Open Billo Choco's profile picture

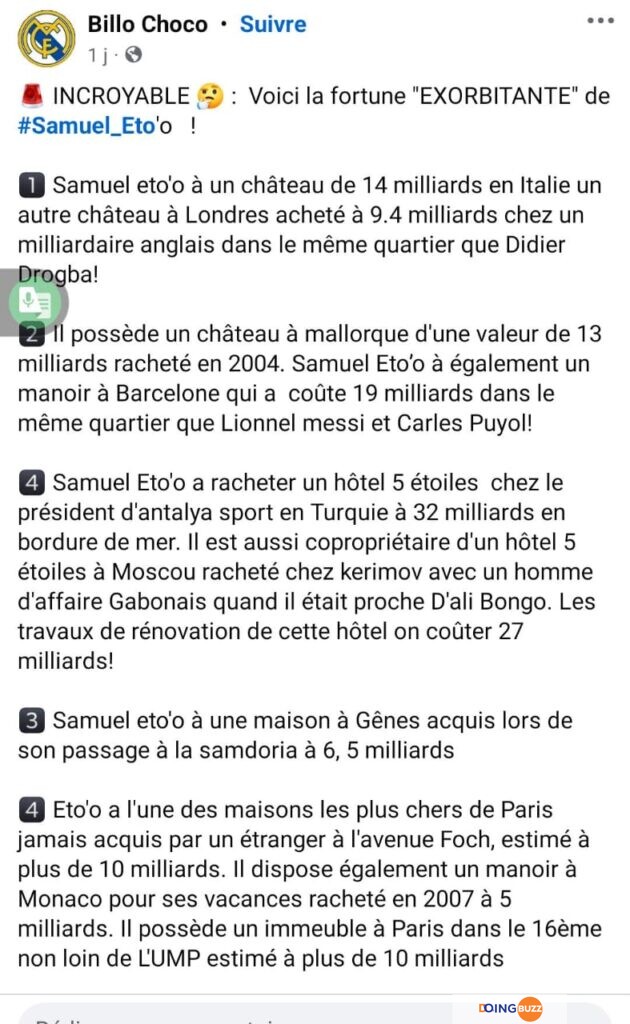point(46,39)
